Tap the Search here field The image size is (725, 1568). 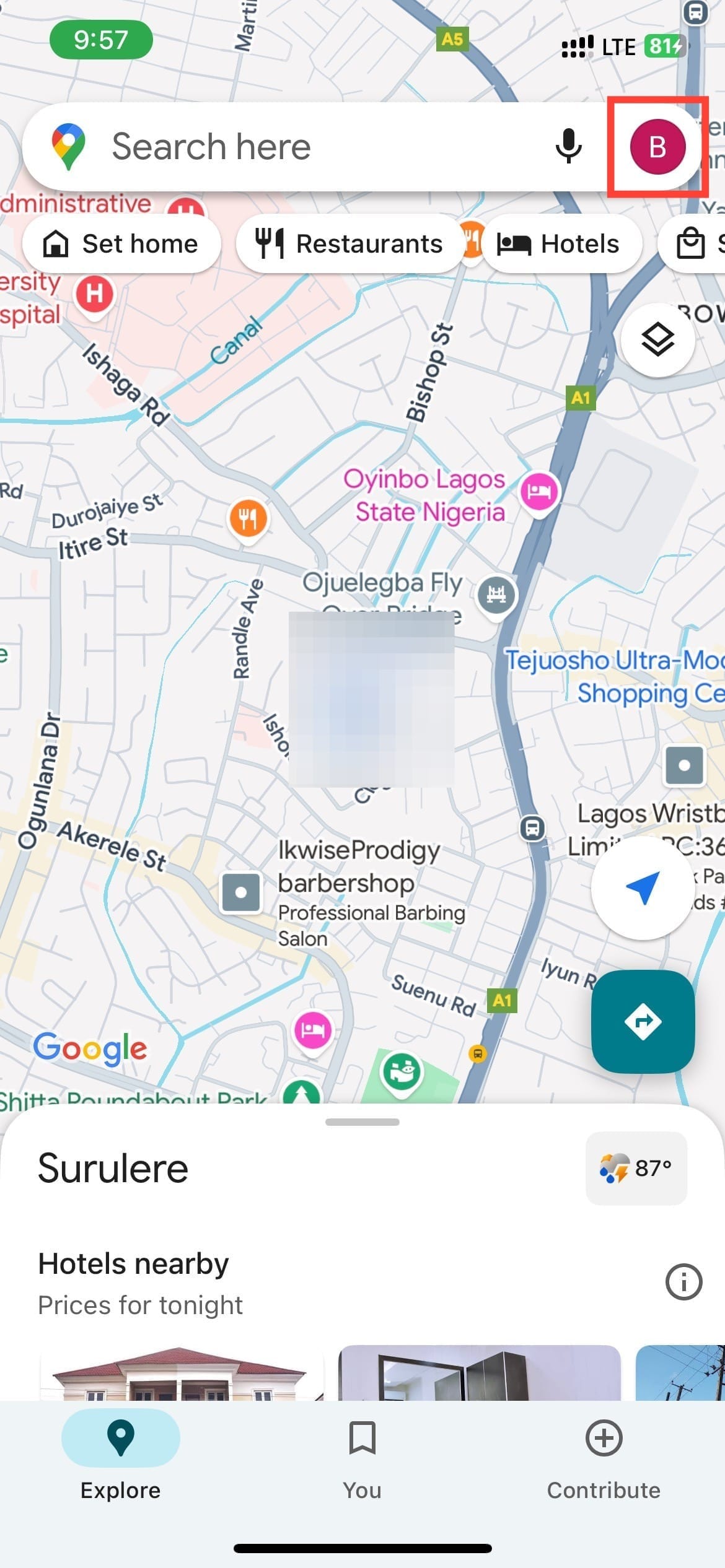coord(322,147)
